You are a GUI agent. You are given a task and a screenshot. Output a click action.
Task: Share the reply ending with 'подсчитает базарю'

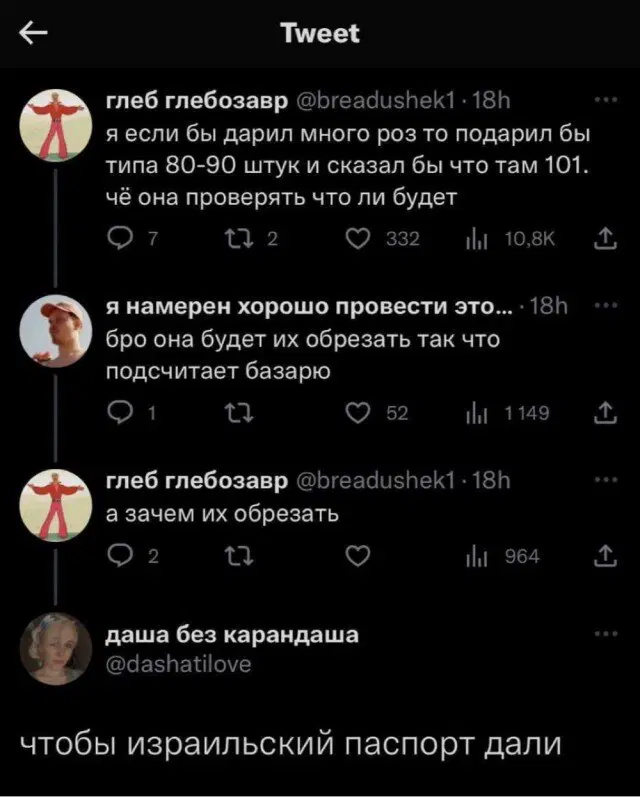606,412
